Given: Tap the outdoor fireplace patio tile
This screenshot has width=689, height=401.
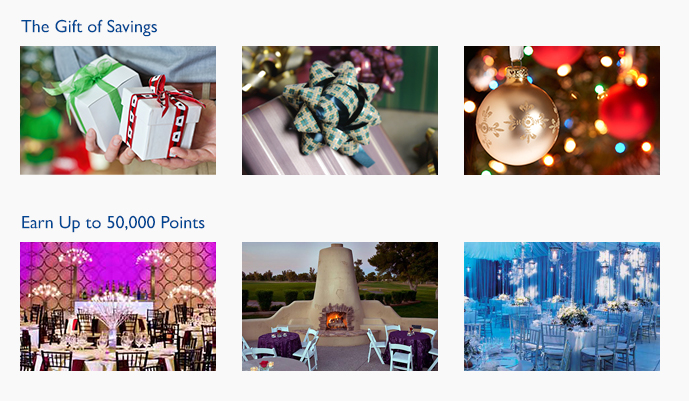Looking at the screenshot, I should click(340, 306).
